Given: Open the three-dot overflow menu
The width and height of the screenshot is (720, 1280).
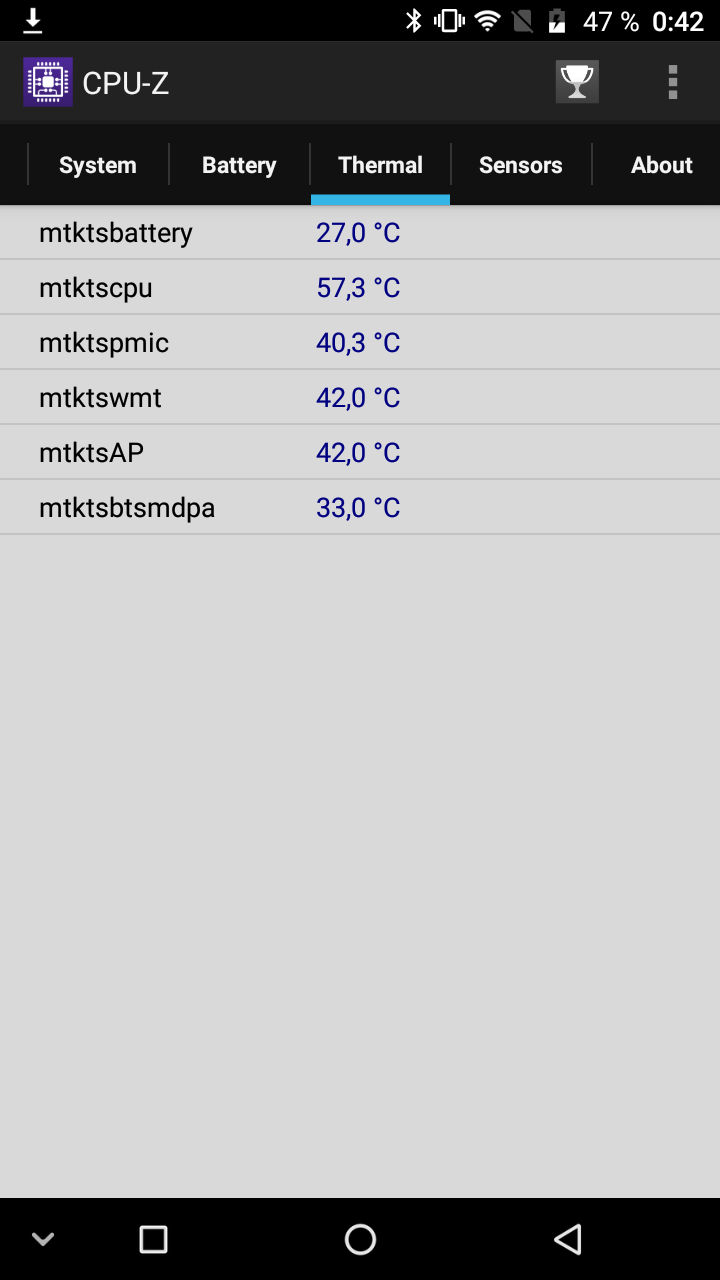Looking at the screenshot, I should pos(673,82).
